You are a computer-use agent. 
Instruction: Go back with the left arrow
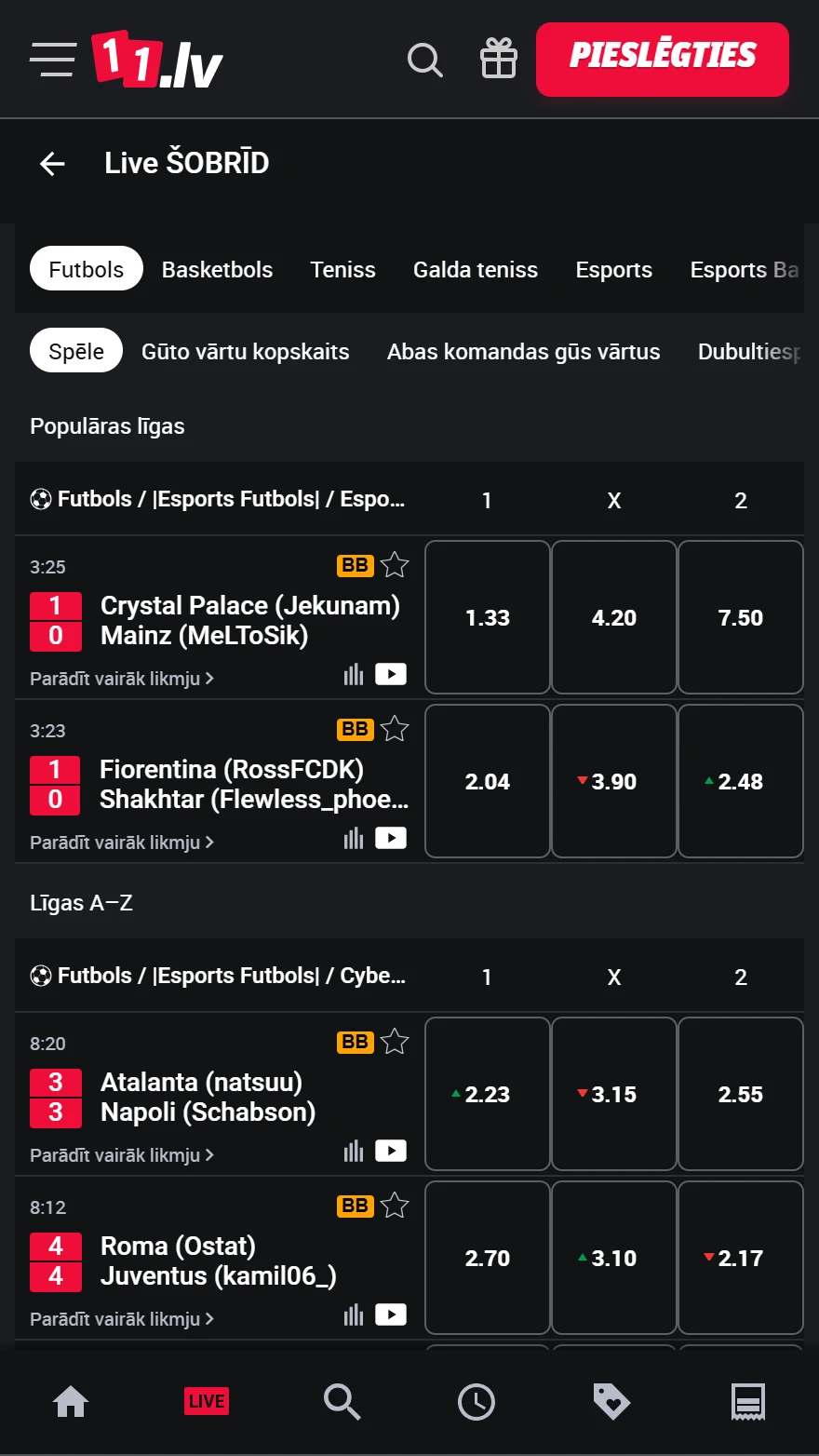point(52,163)
